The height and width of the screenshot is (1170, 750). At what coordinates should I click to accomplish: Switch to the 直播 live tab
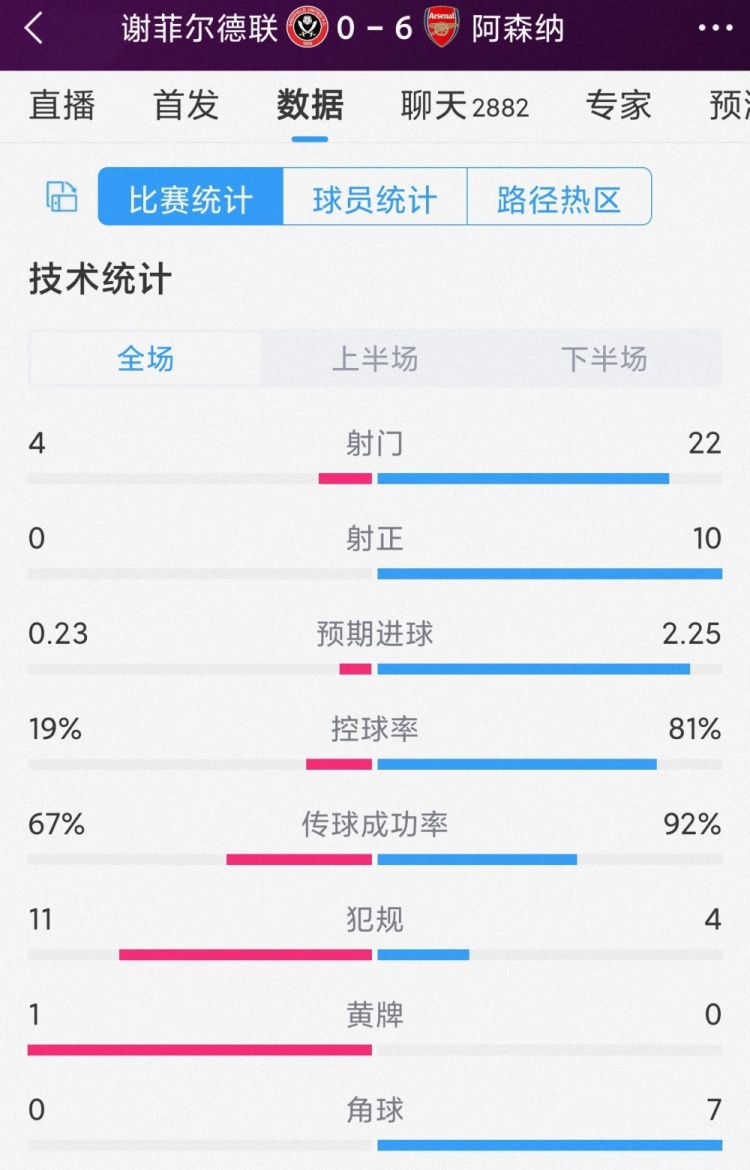coord(62,107)
